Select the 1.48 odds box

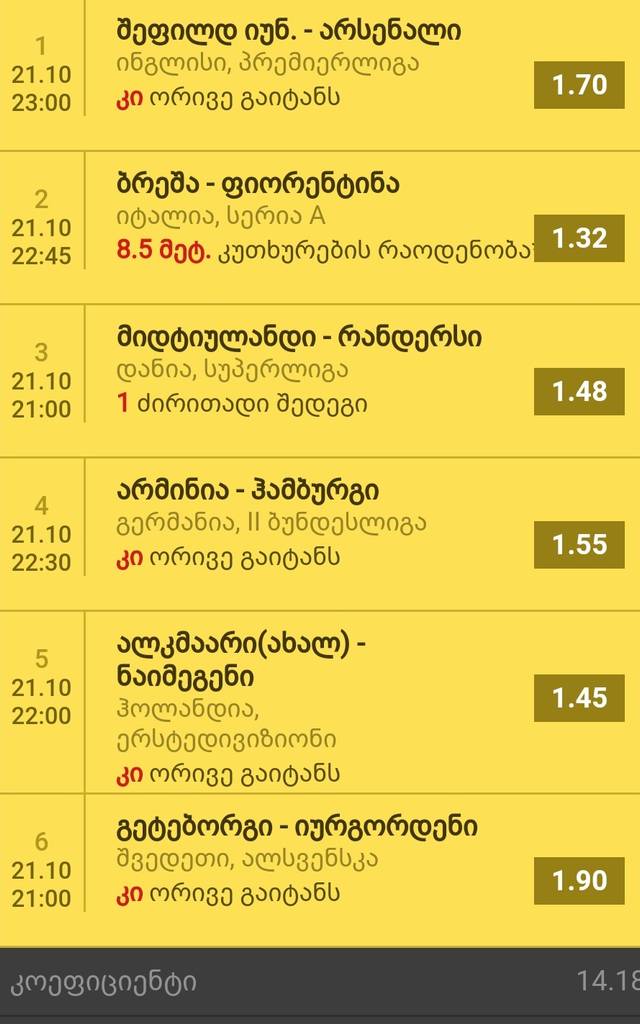[x=580, y=391]
